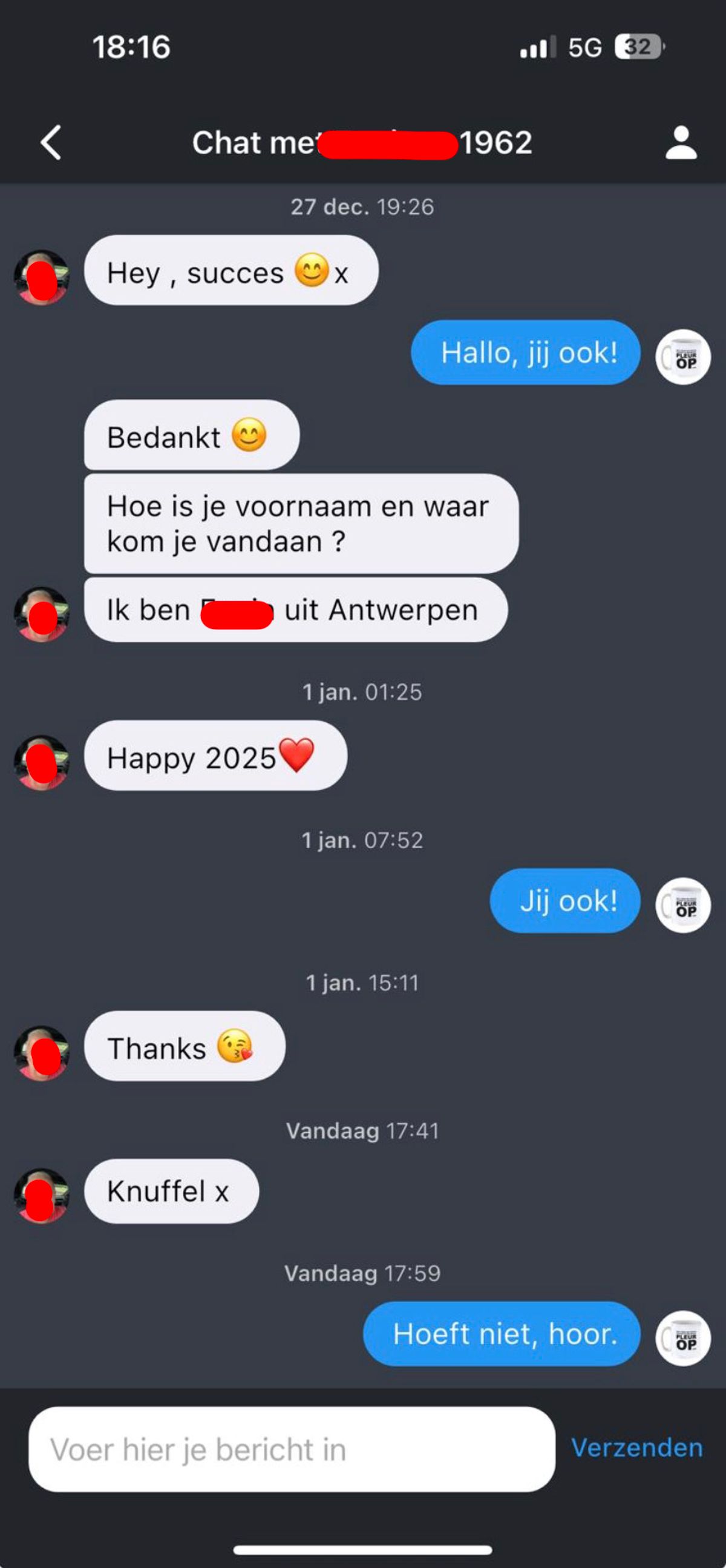Open own avatar beside 'Hoeft niet, hoor.'

682,1338
